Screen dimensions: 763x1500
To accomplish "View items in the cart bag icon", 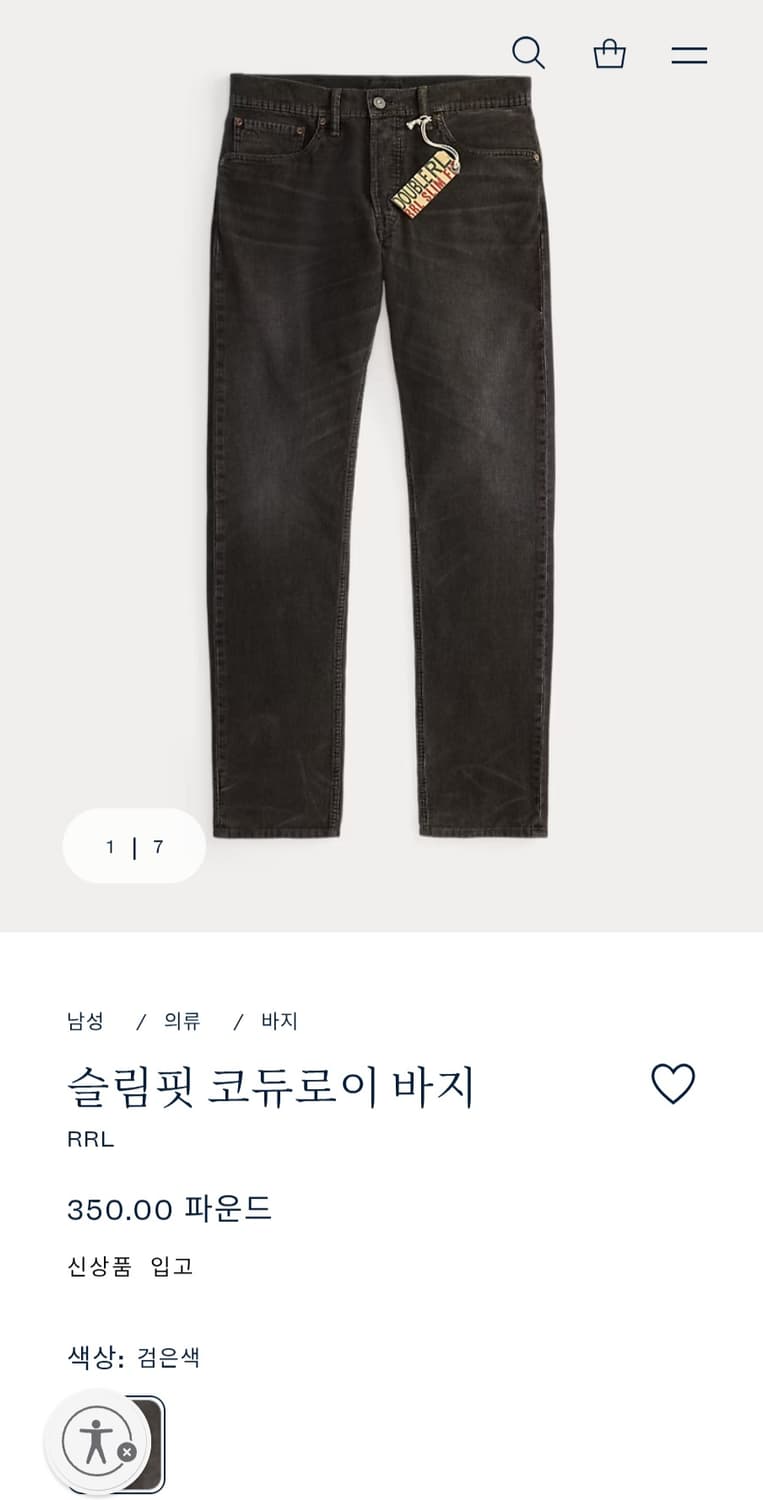I will pyautogui.click(x=610, y=53).
